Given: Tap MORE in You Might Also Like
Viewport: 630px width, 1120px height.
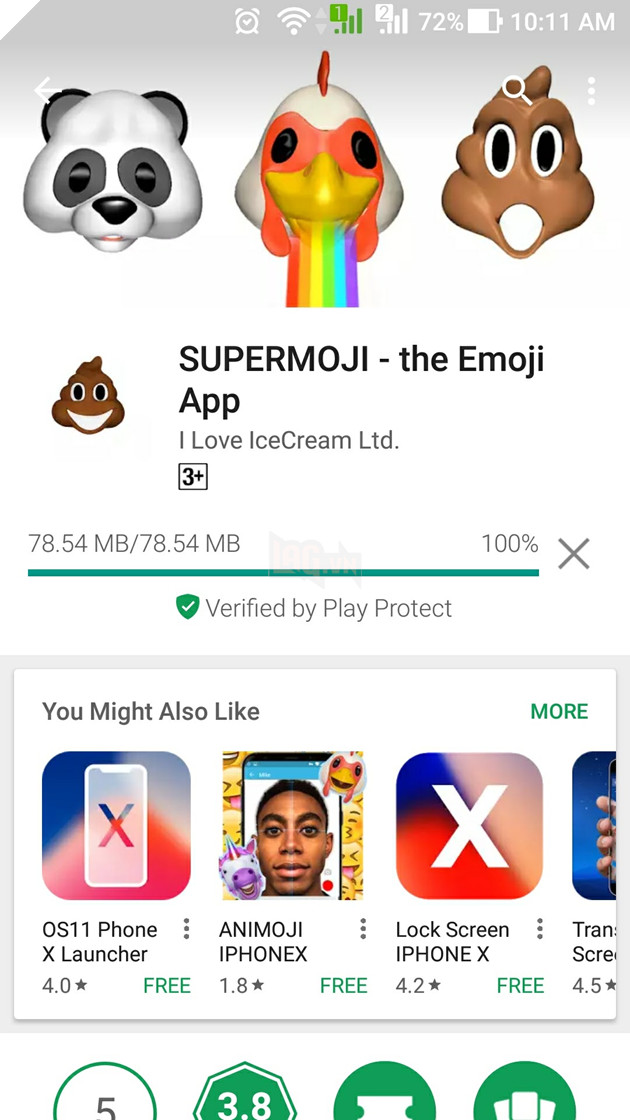Looking at the screenshot, I should coord(559,711).
